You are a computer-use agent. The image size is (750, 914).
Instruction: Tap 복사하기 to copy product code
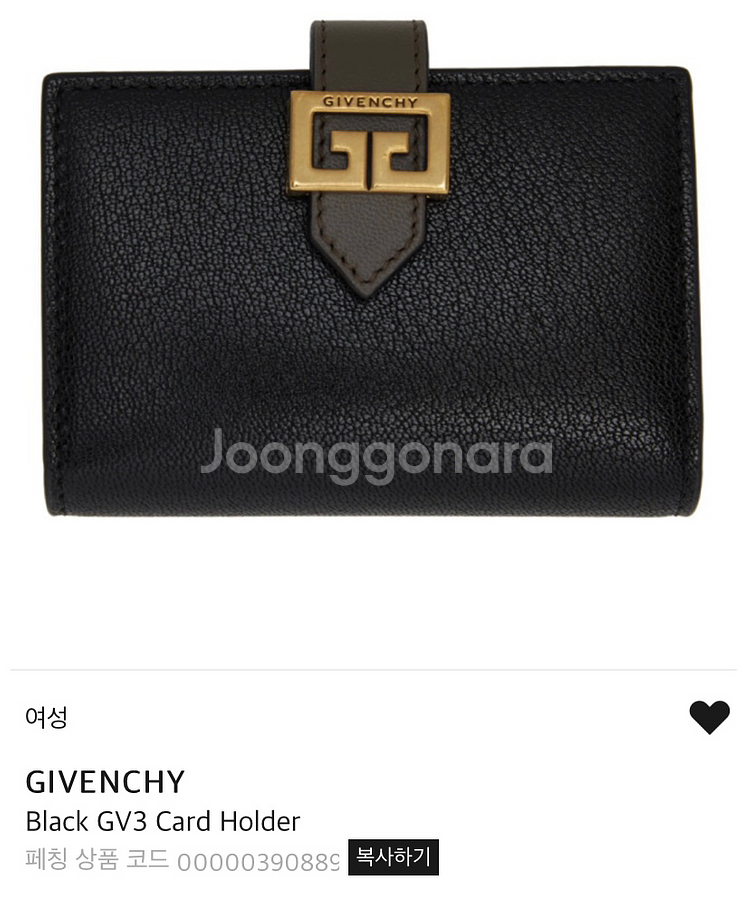pyautogui.click(x=393, y=857)
